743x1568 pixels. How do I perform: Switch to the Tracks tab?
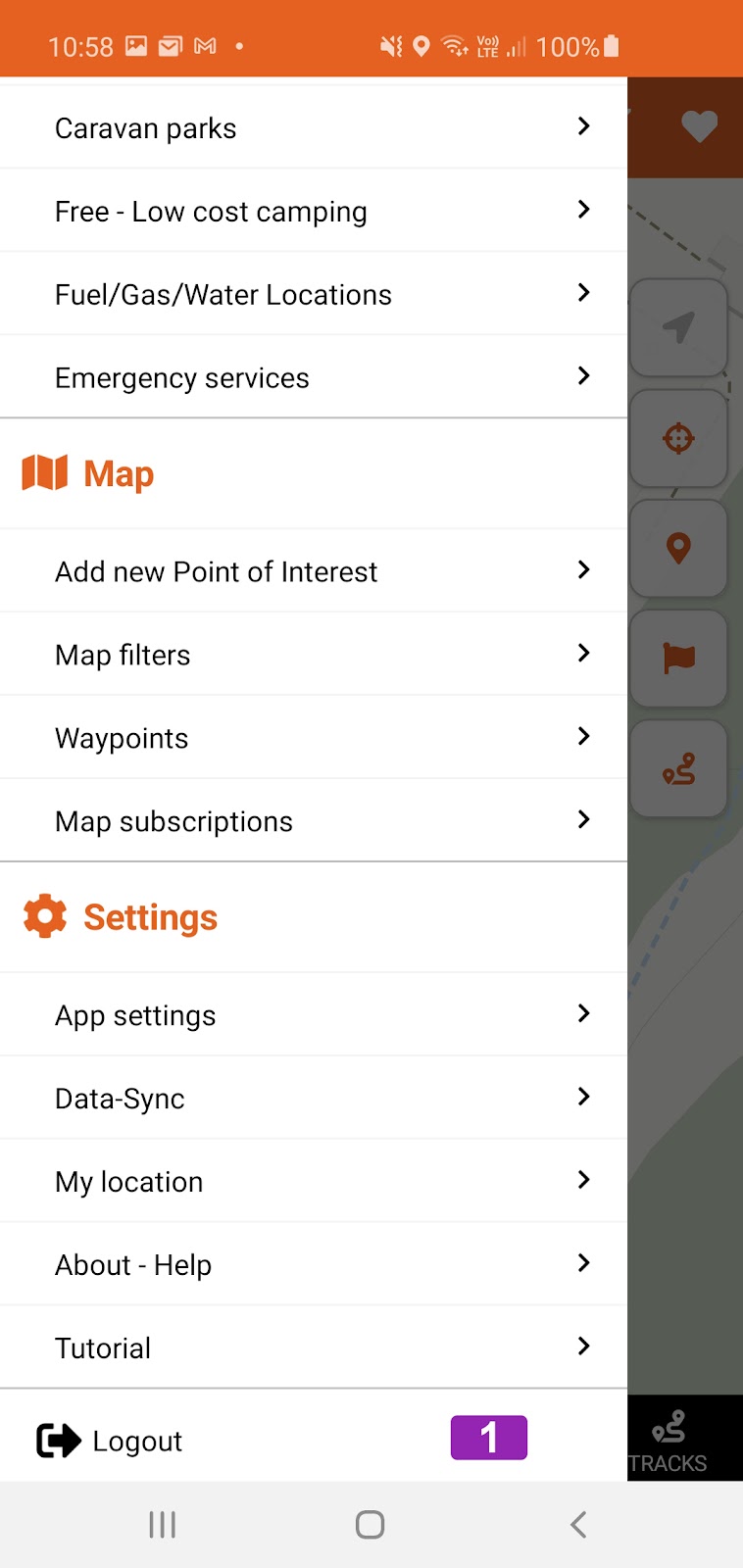point(669,1440)
